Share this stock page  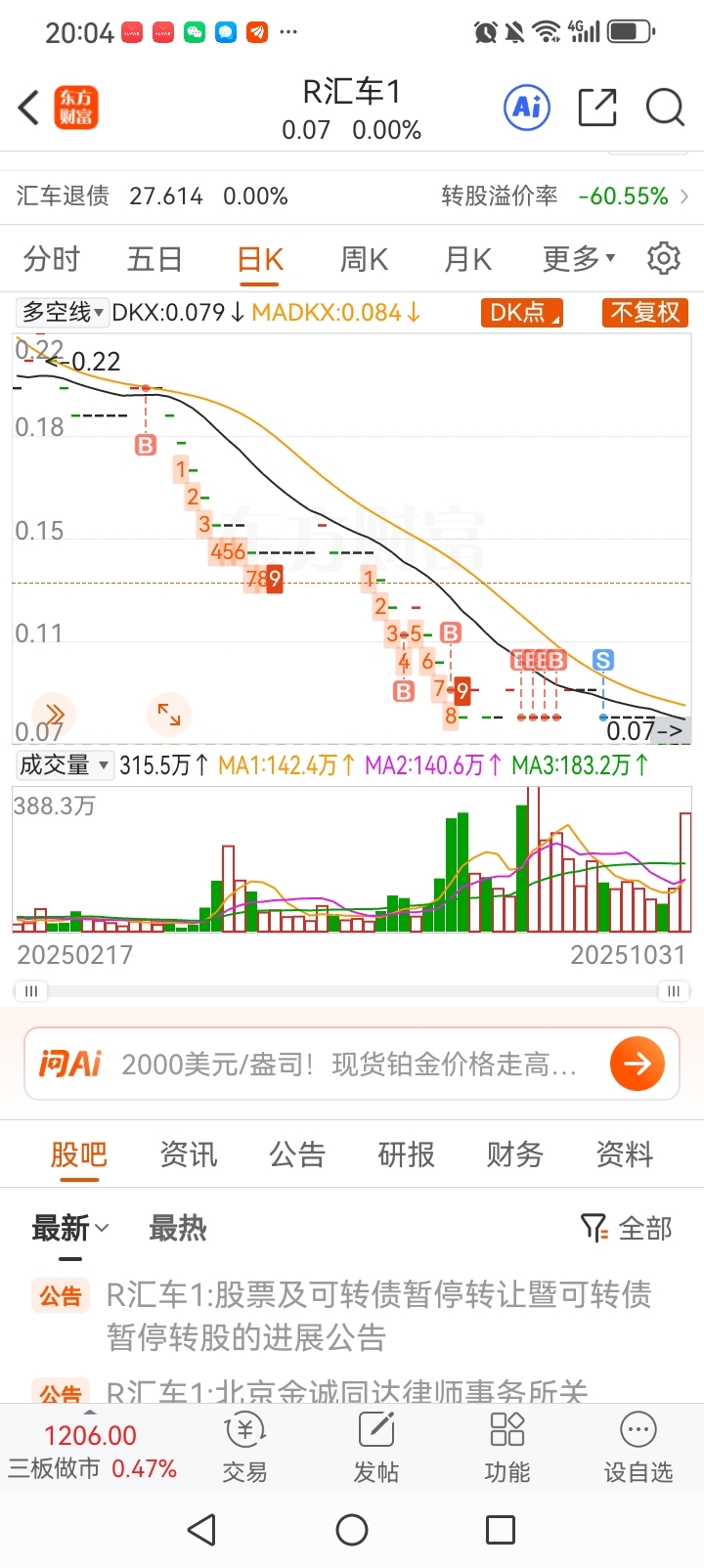tap(596, 108)
